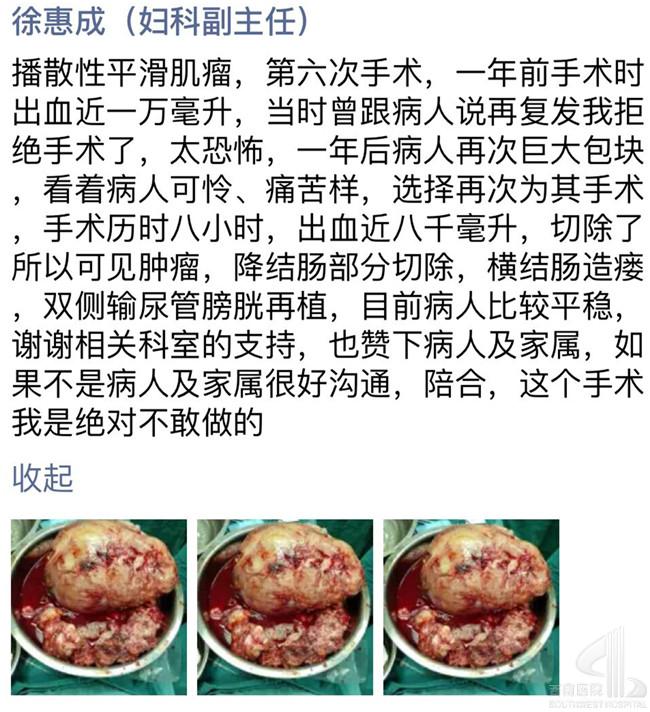Screen dimensions: 650x712
Task: Open the first photo in the post
Action: (98, 607)
